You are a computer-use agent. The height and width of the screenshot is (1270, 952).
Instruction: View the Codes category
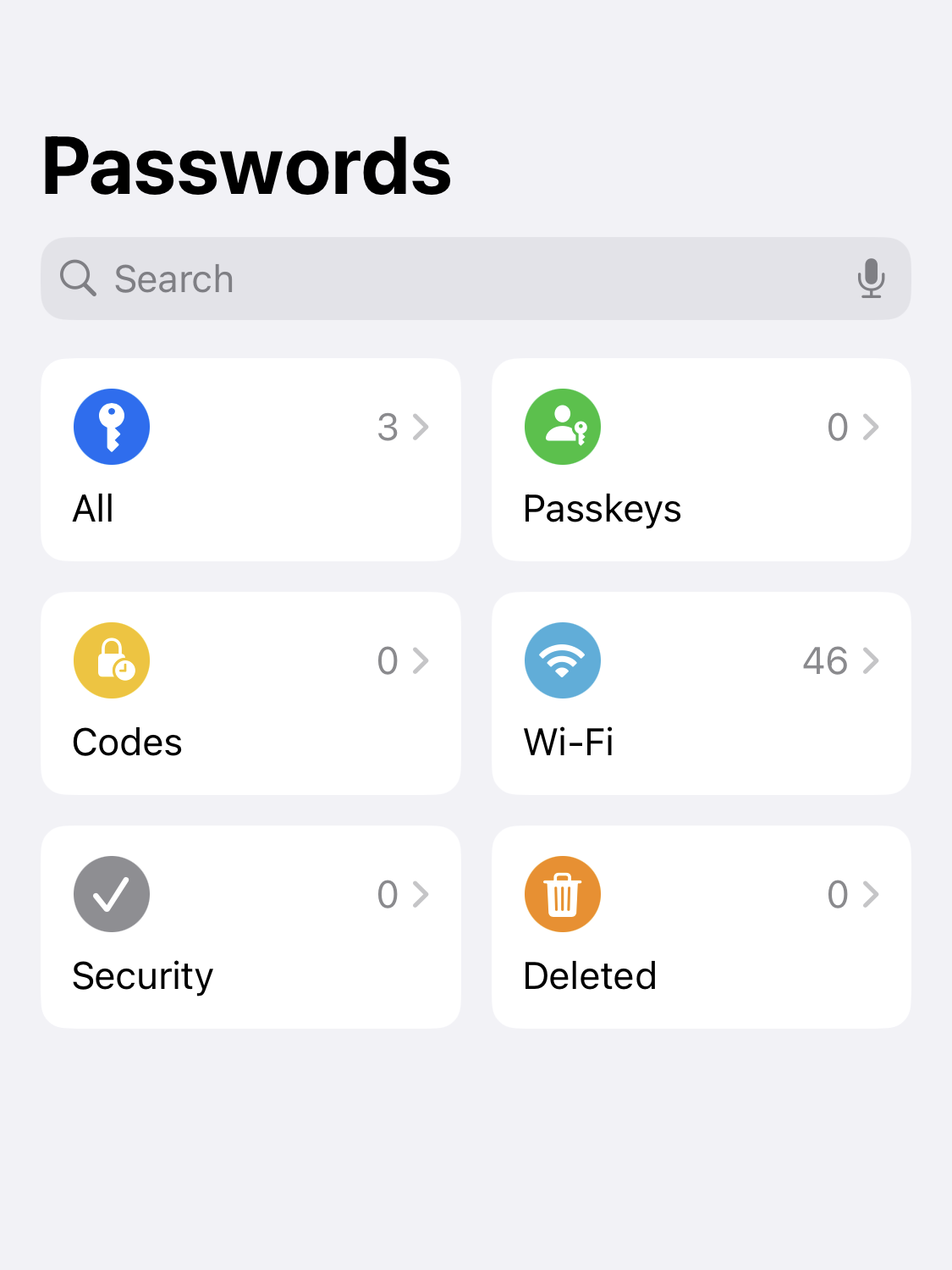(x=250, y=693)
